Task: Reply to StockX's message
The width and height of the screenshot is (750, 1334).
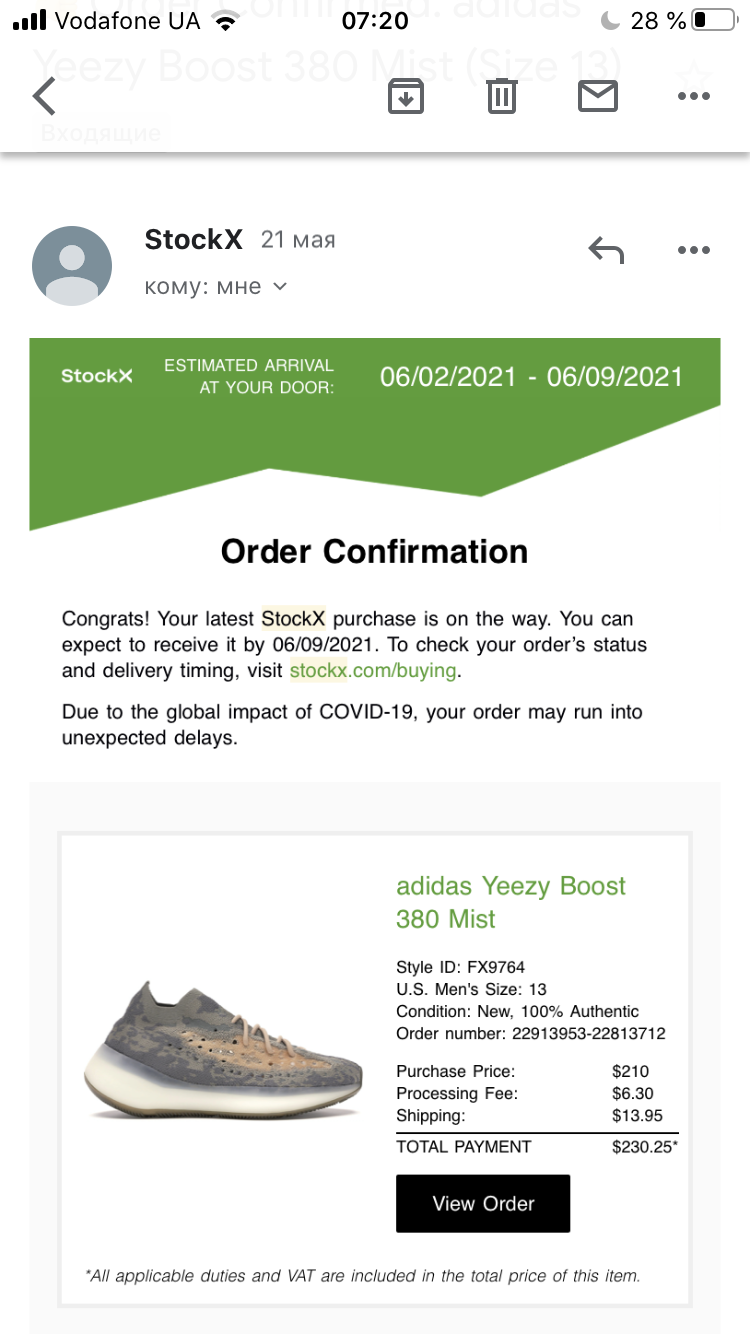Action: (x=606, y=250)
